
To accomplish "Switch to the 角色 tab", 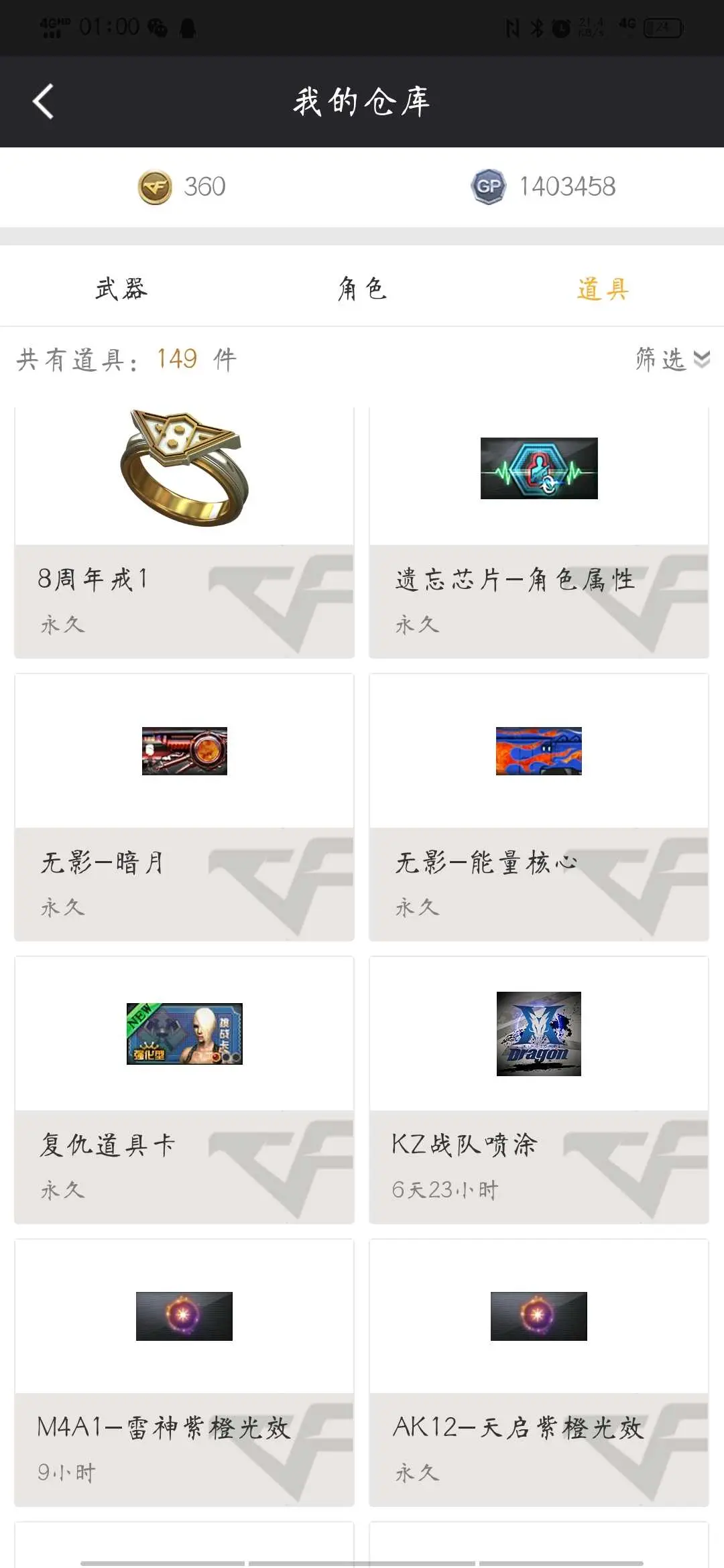I will 362,289.
